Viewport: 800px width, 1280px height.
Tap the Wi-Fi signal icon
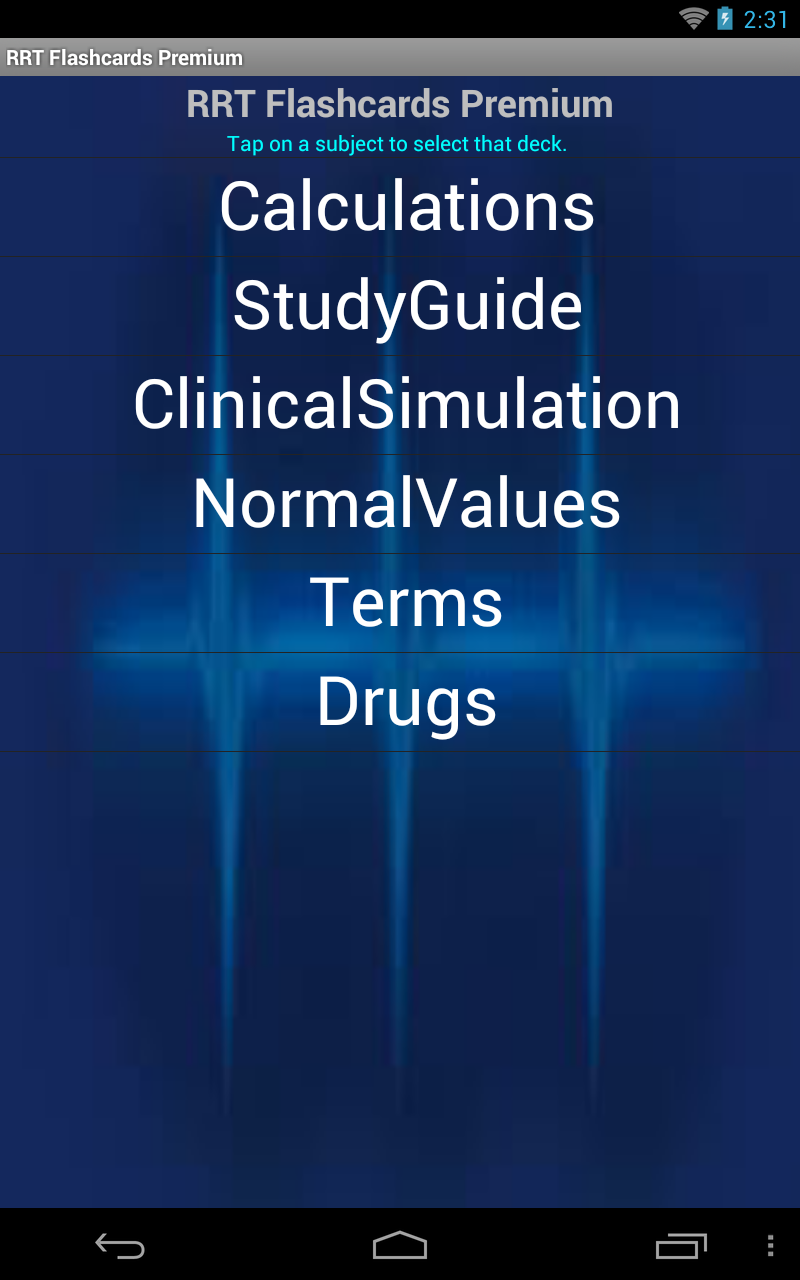pyautogui.click(x=693, y=16)
